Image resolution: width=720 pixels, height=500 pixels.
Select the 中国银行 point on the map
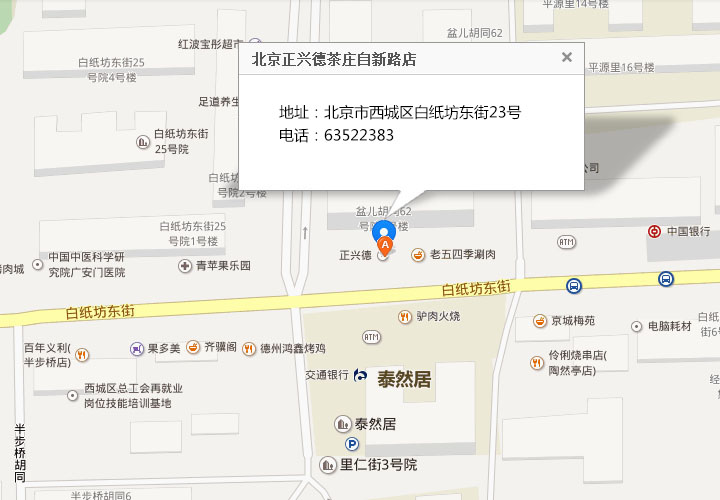tap(654, 231)
